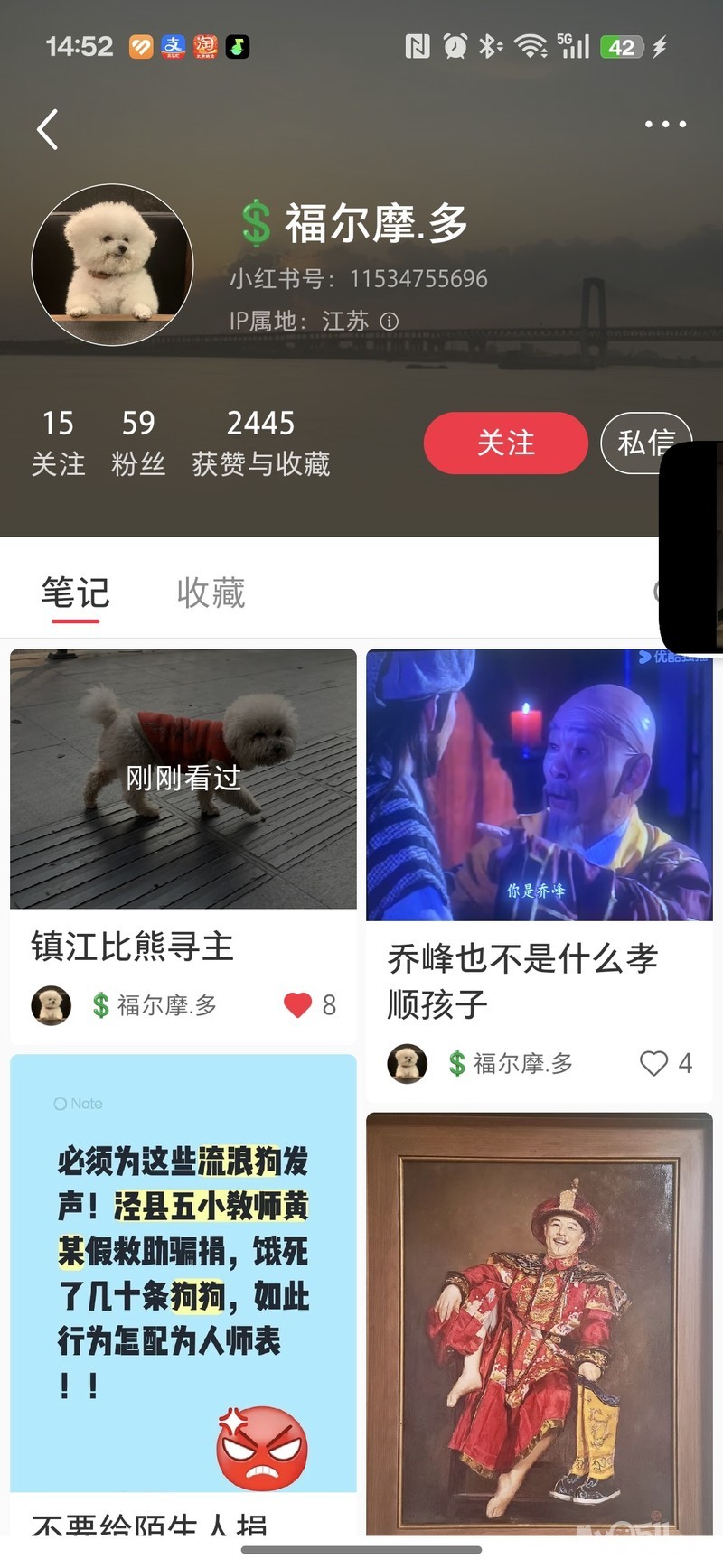
Task: Unlike the 镇江比熊寻主 note
Action: click(298, 1004)
